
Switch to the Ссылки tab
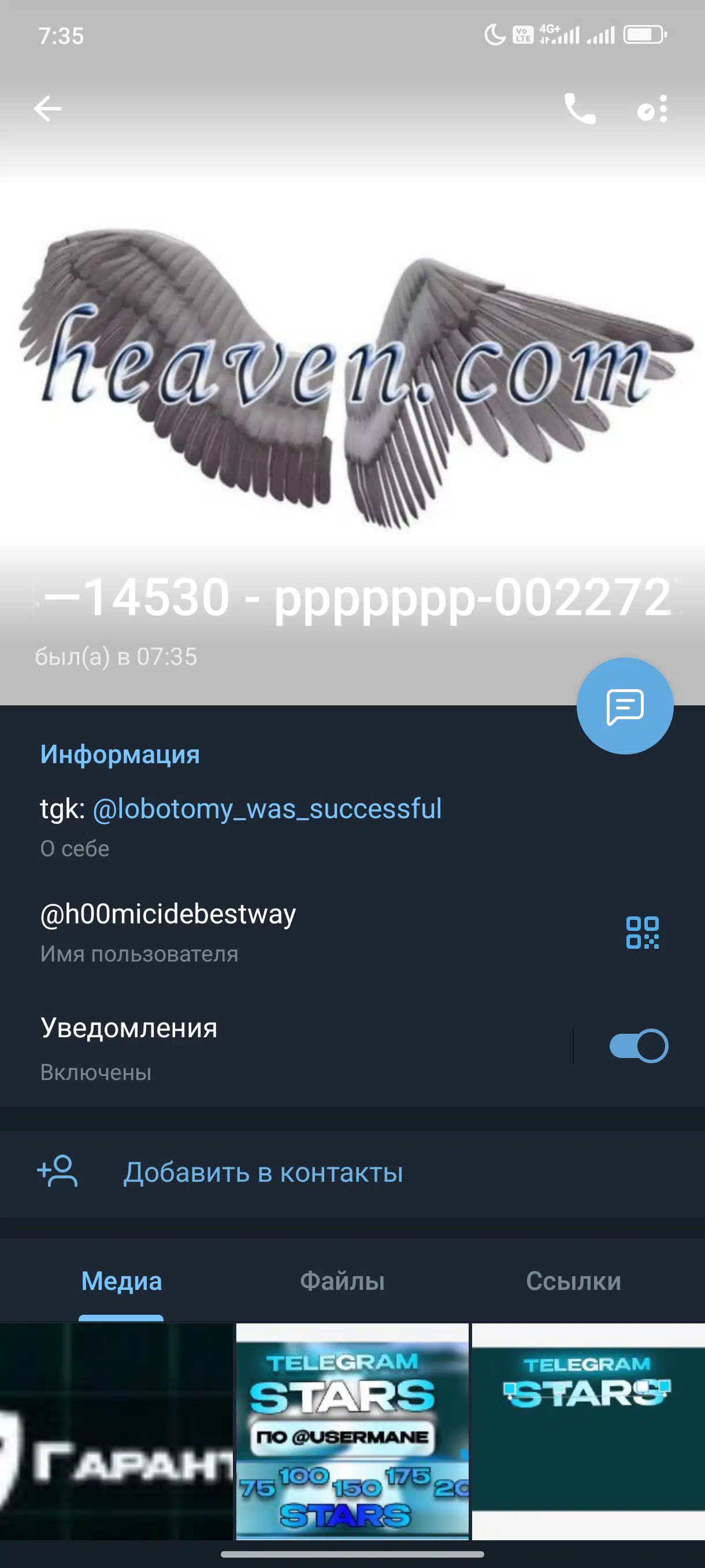click(574, 1281)
